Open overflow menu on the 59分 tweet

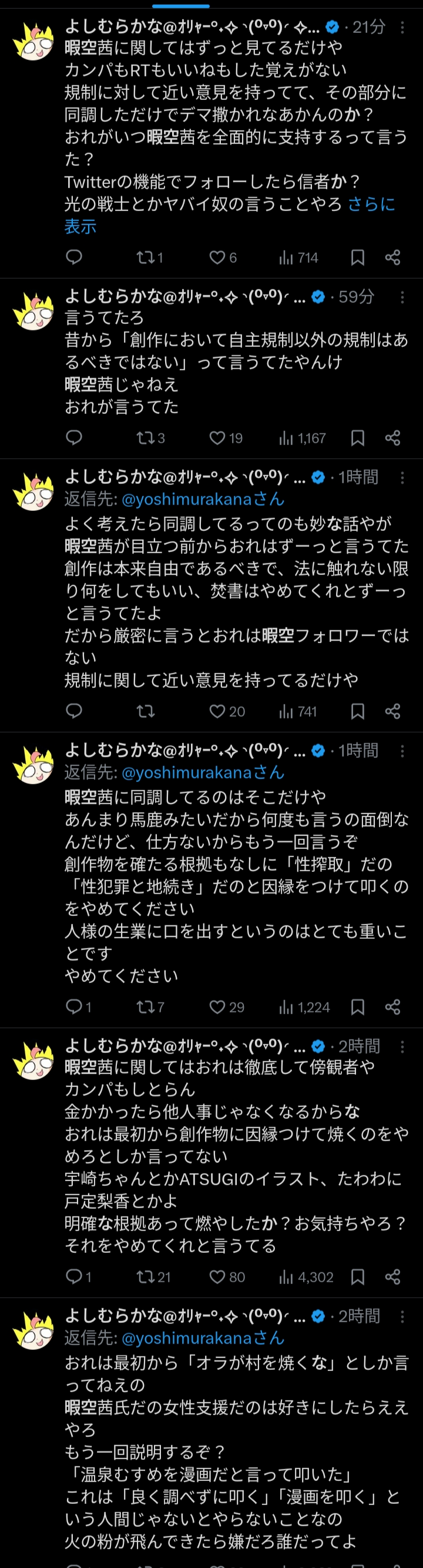[x=402, y=296]
